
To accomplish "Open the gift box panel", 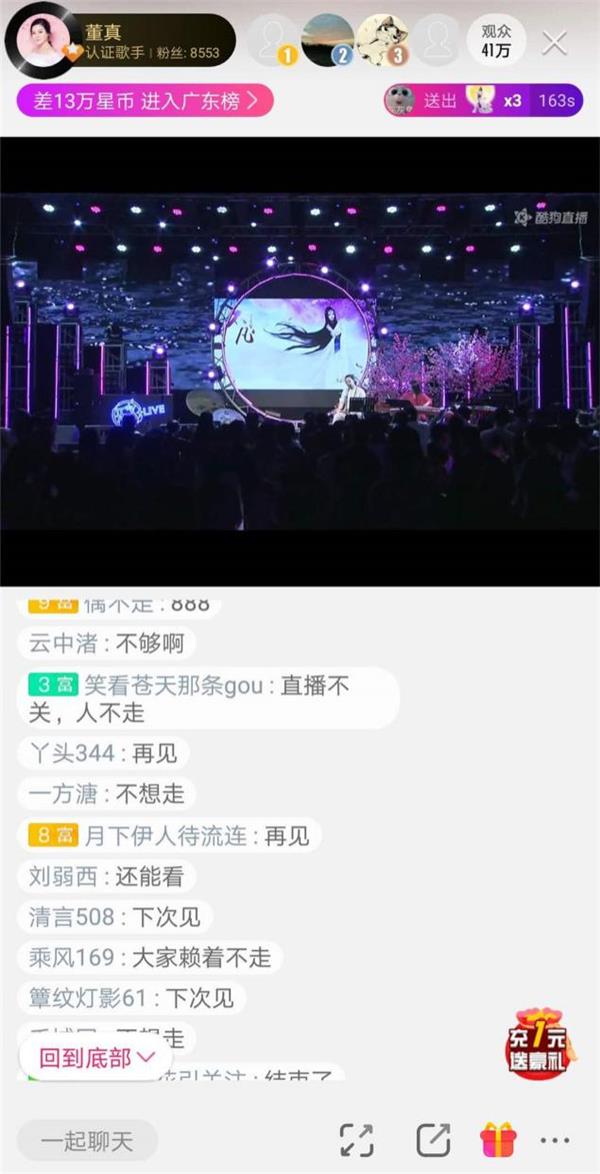I will point(497,1140).
